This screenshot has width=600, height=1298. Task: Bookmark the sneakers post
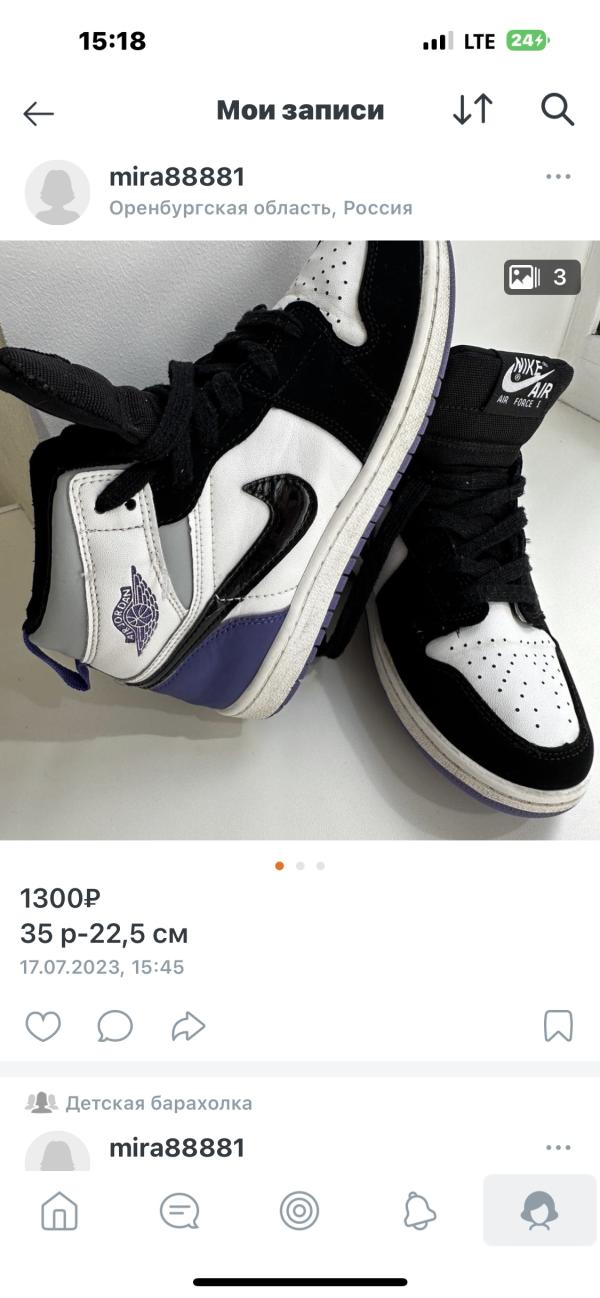[x=557, y=1026]
